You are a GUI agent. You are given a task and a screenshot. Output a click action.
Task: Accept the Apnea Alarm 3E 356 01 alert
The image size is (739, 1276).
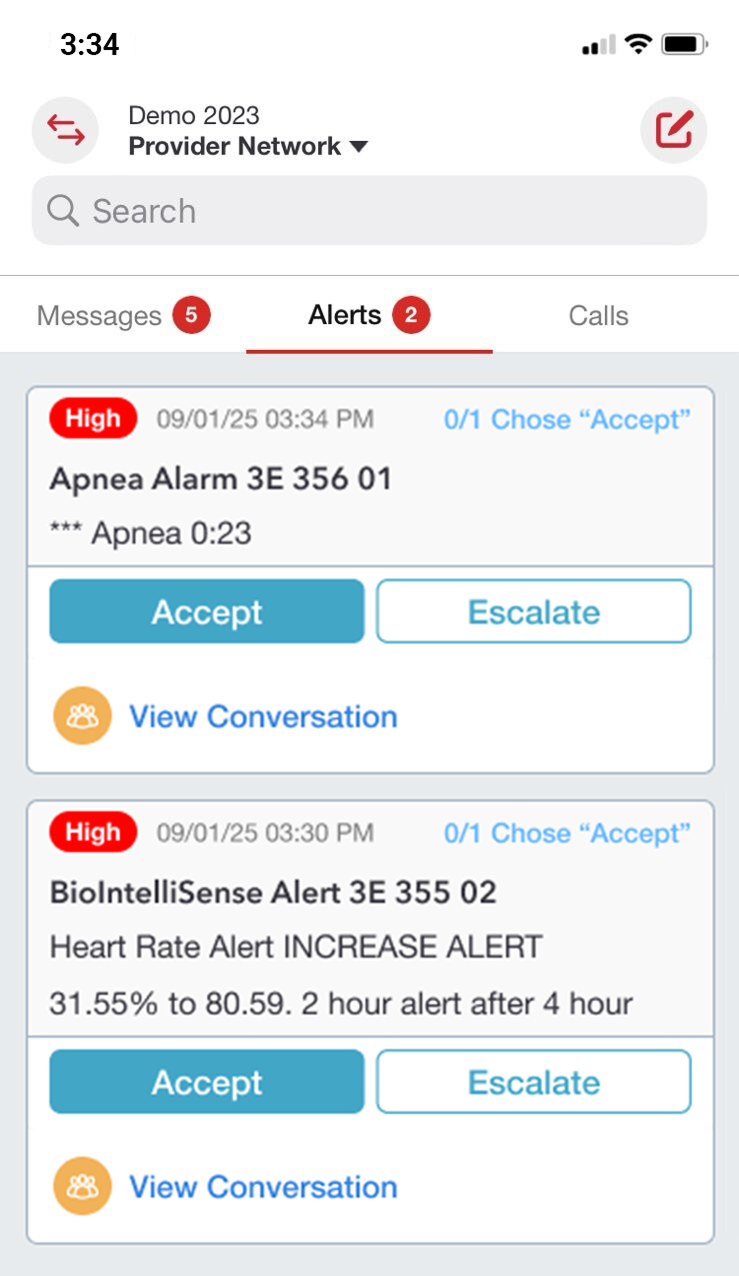207,611
